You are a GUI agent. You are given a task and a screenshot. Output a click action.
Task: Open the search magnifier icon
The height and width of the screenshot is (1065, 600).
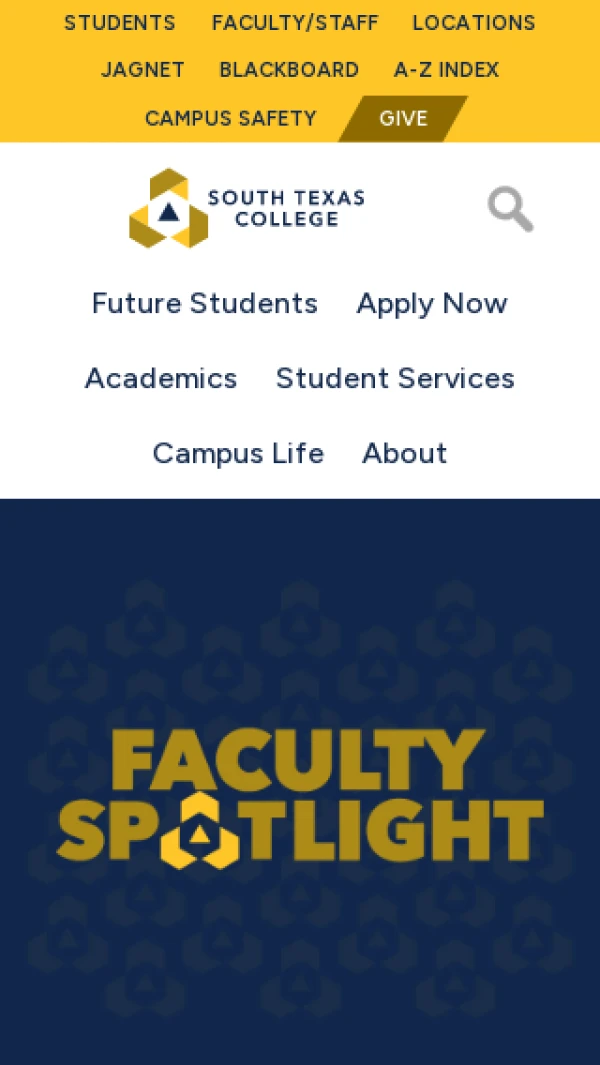tap(510, 209)
